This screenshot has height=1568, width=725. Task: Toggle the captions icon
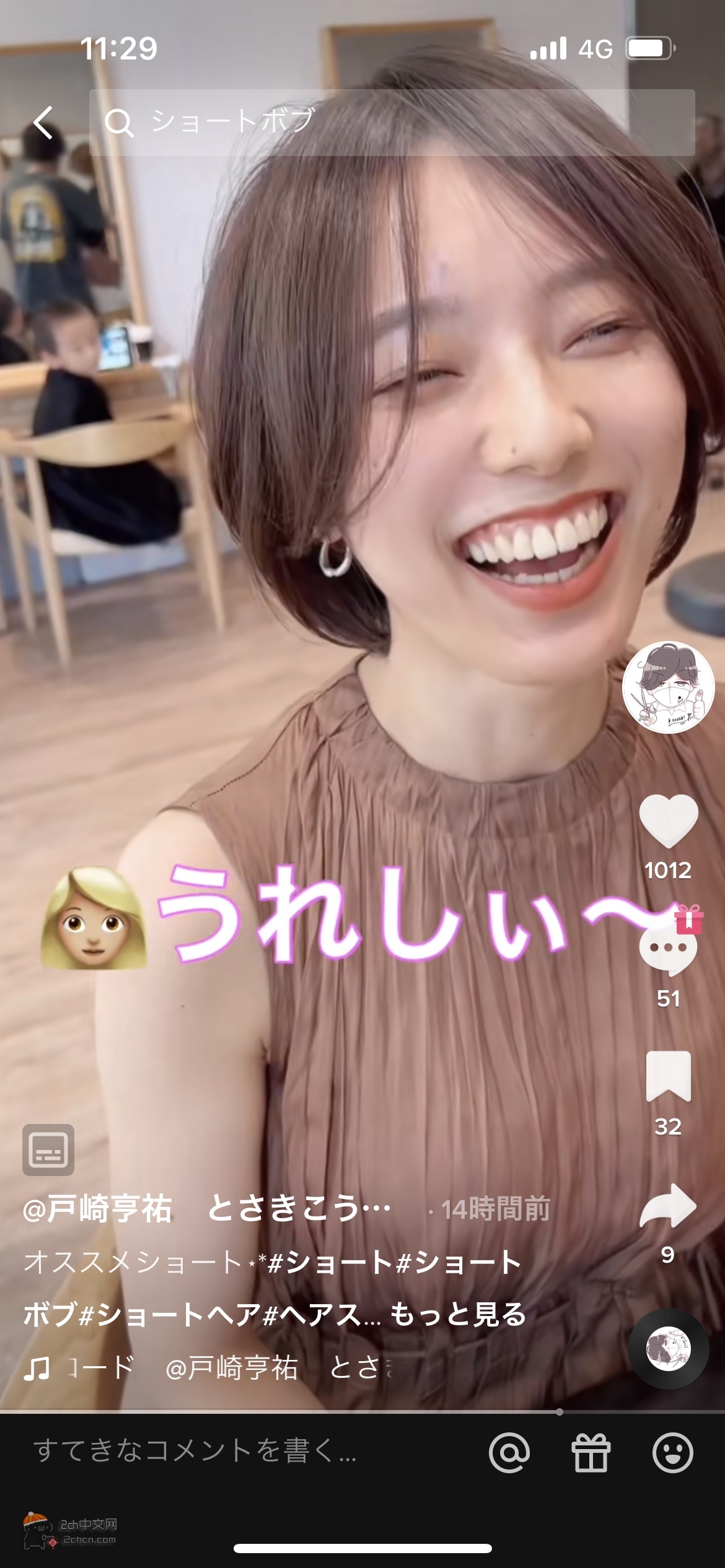pos(48,1150)
